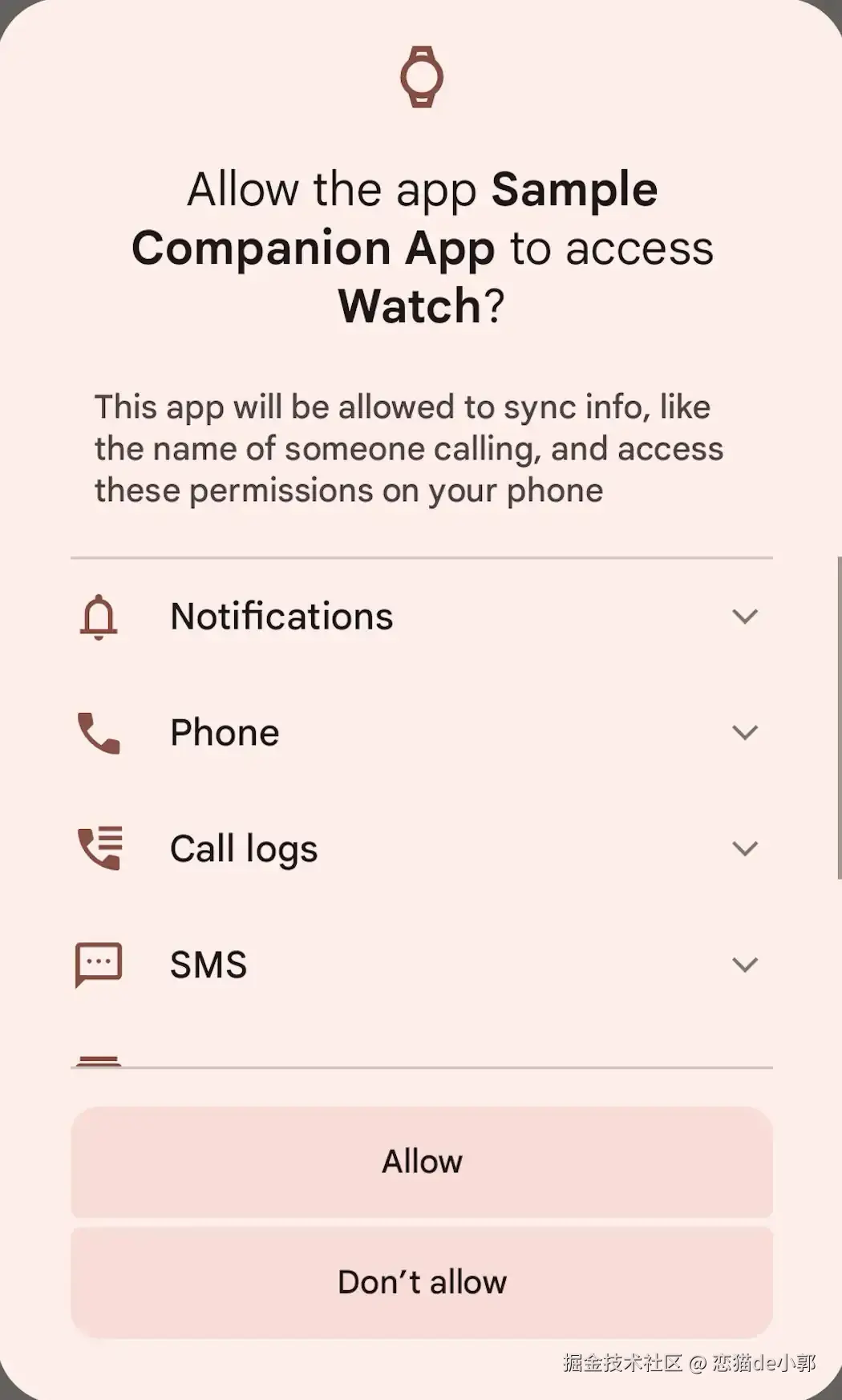Screen dimensions: 842x1400
Task: Expand the Phone permission details
Action: 744,733
